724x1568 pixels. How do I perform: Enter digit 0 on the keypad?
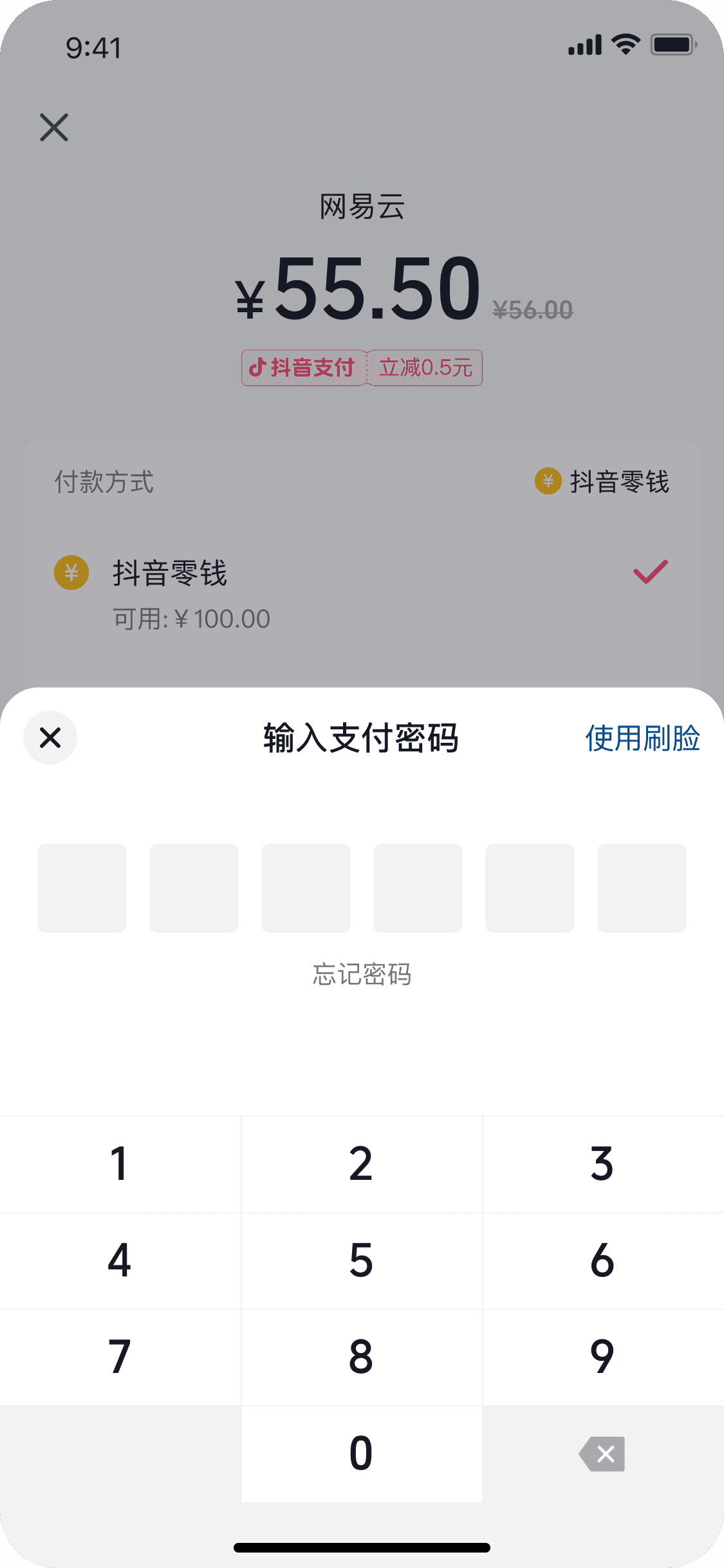pos(362,1454)
